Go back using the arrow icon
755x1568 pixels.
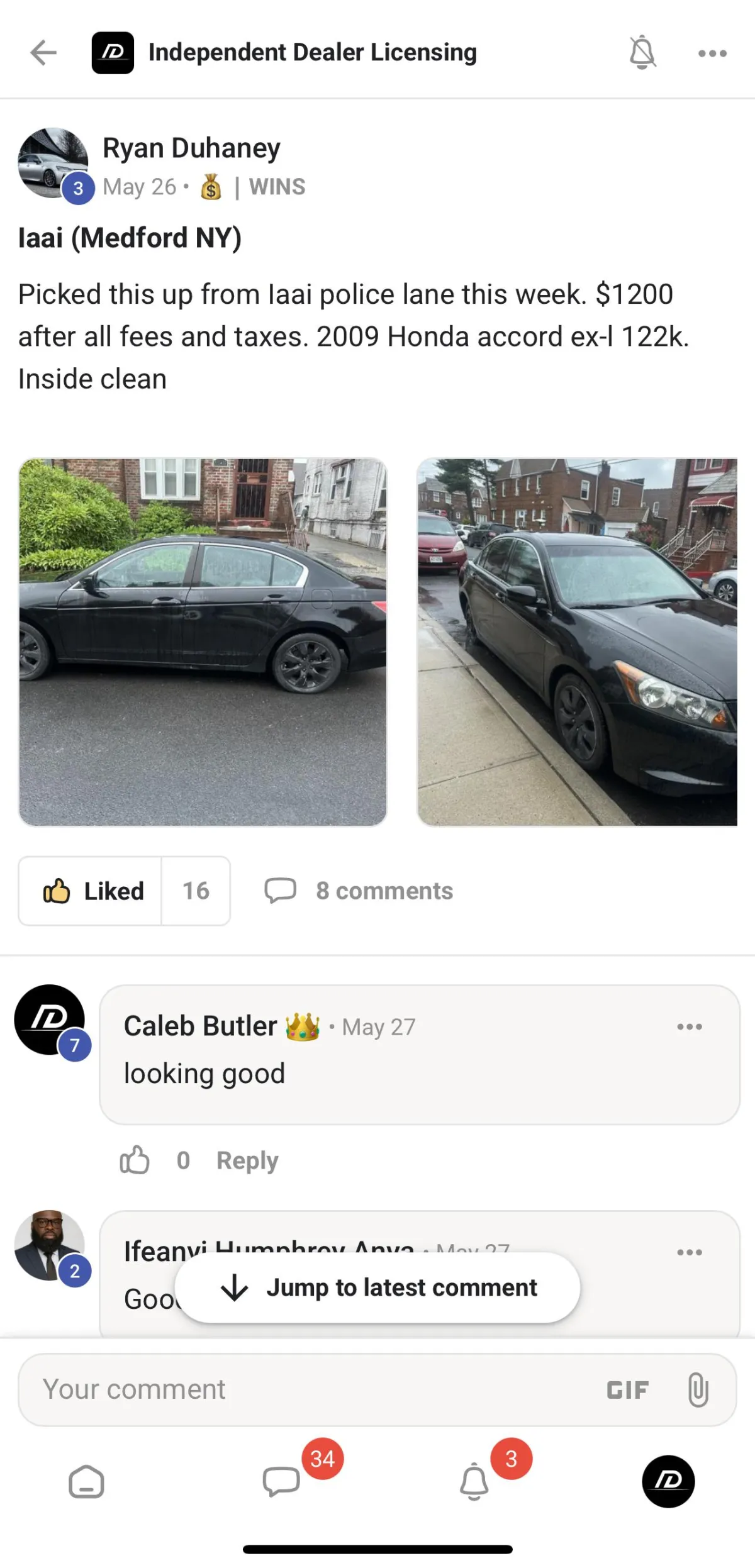coord(43,52)
